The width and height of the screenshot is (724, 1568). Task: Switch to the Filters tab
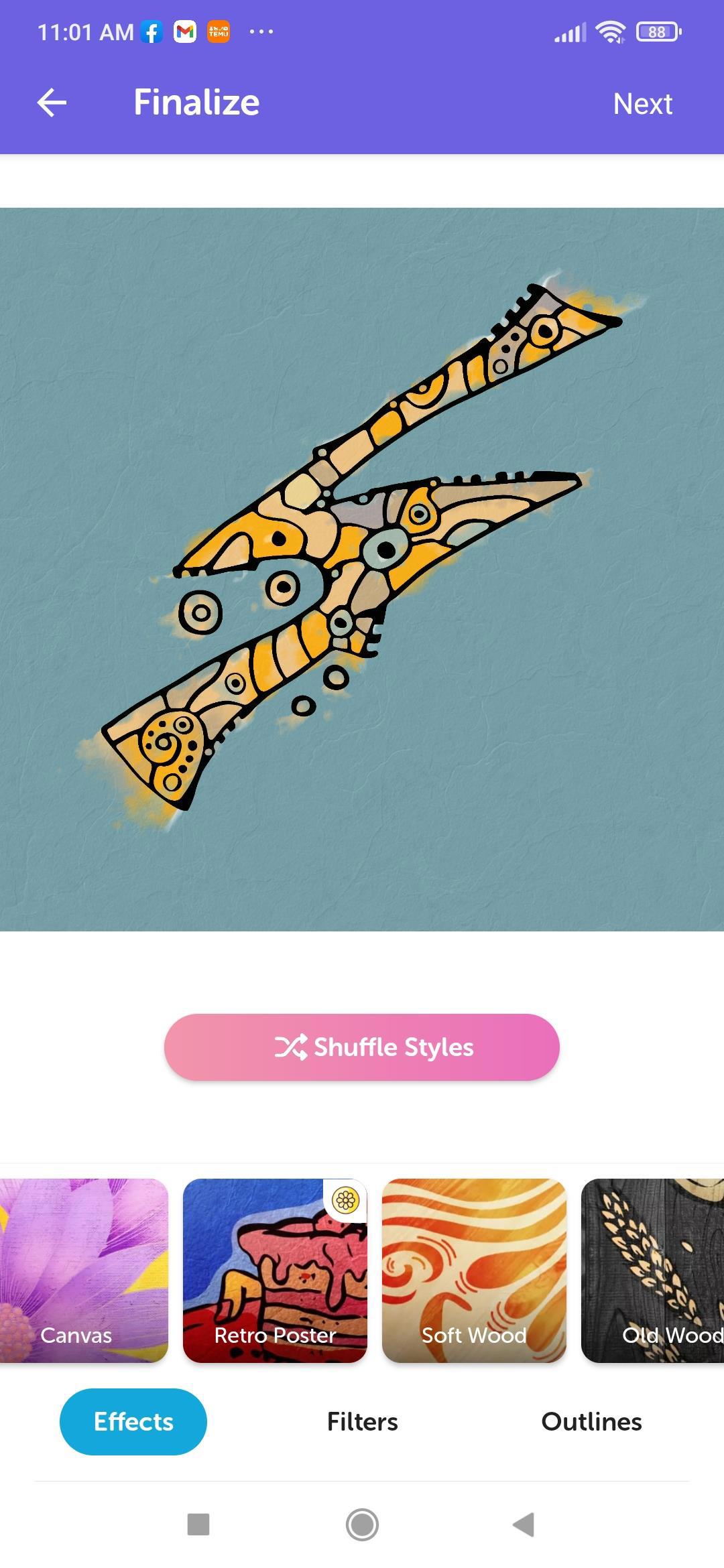362,1421
